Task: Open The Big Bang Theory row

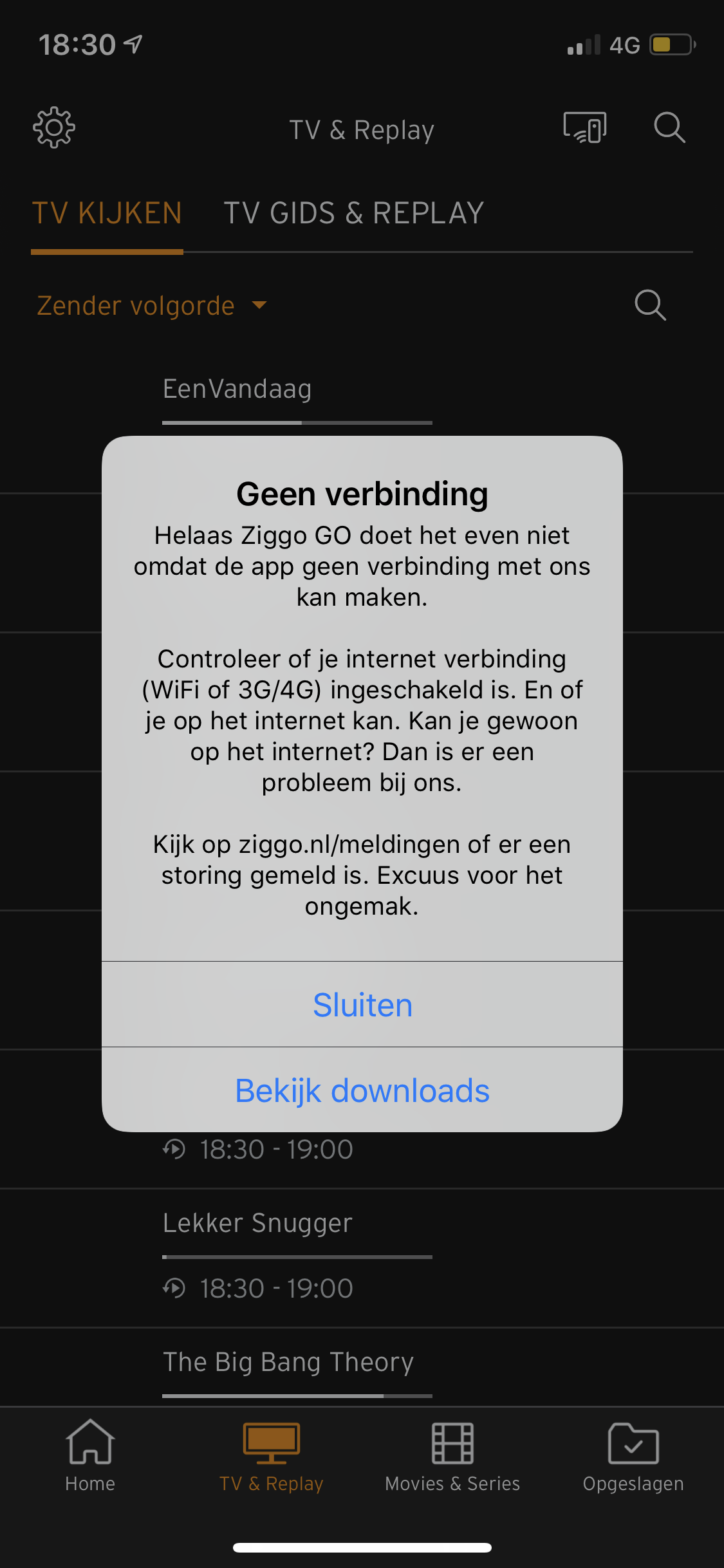Action: point(288,1362)
